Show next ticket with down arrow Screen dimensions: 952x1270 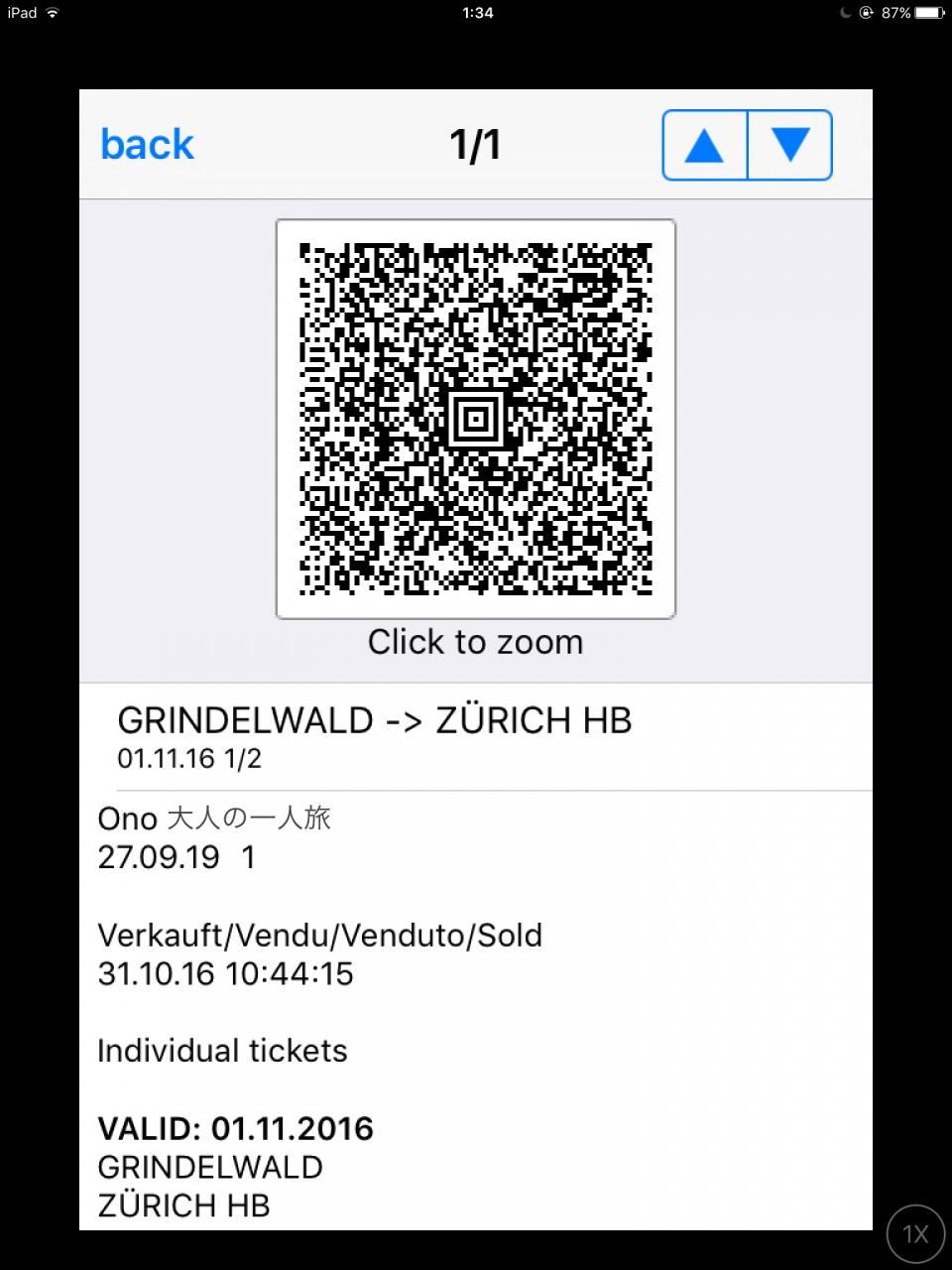click(x=790, y=145)
